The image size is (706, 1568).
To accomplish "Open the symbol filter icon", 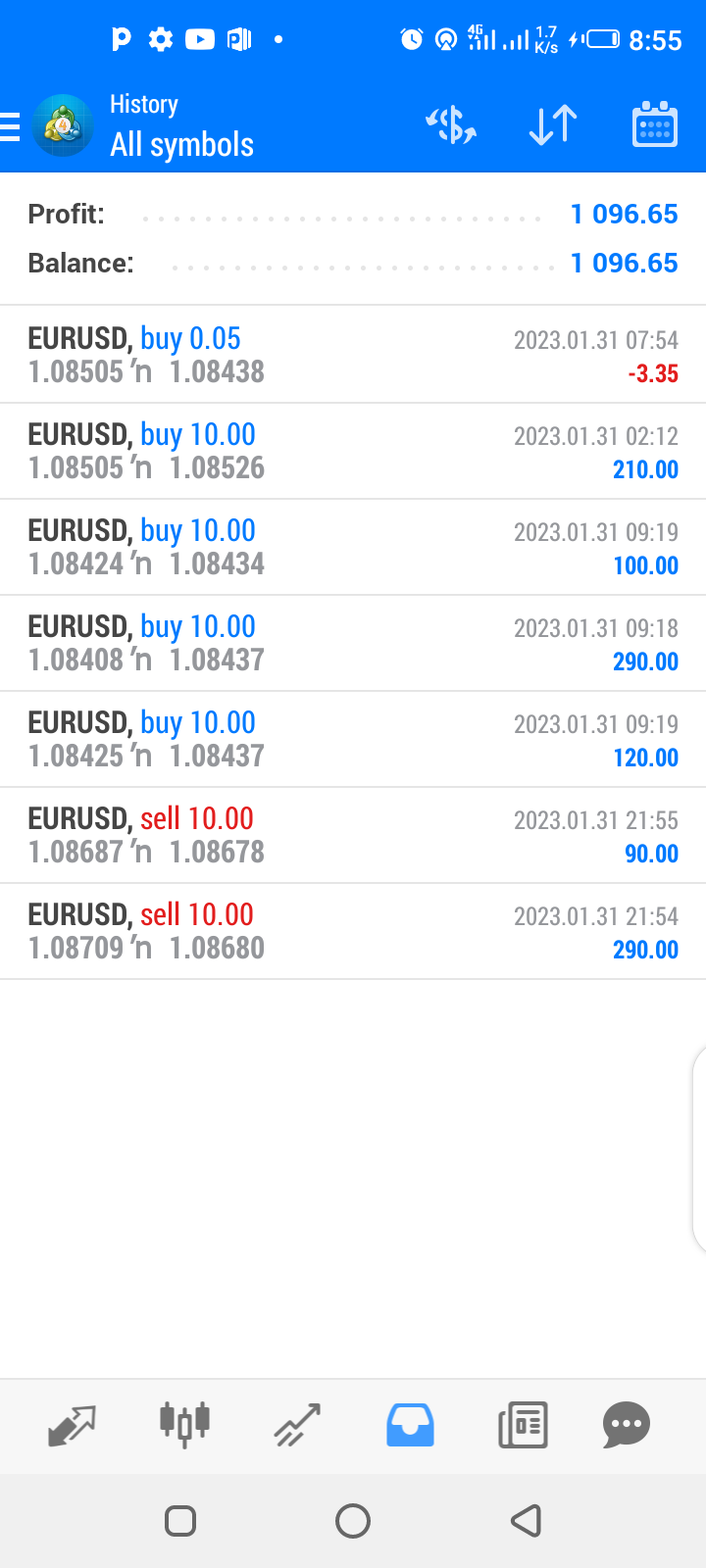I will pos(451,125).
